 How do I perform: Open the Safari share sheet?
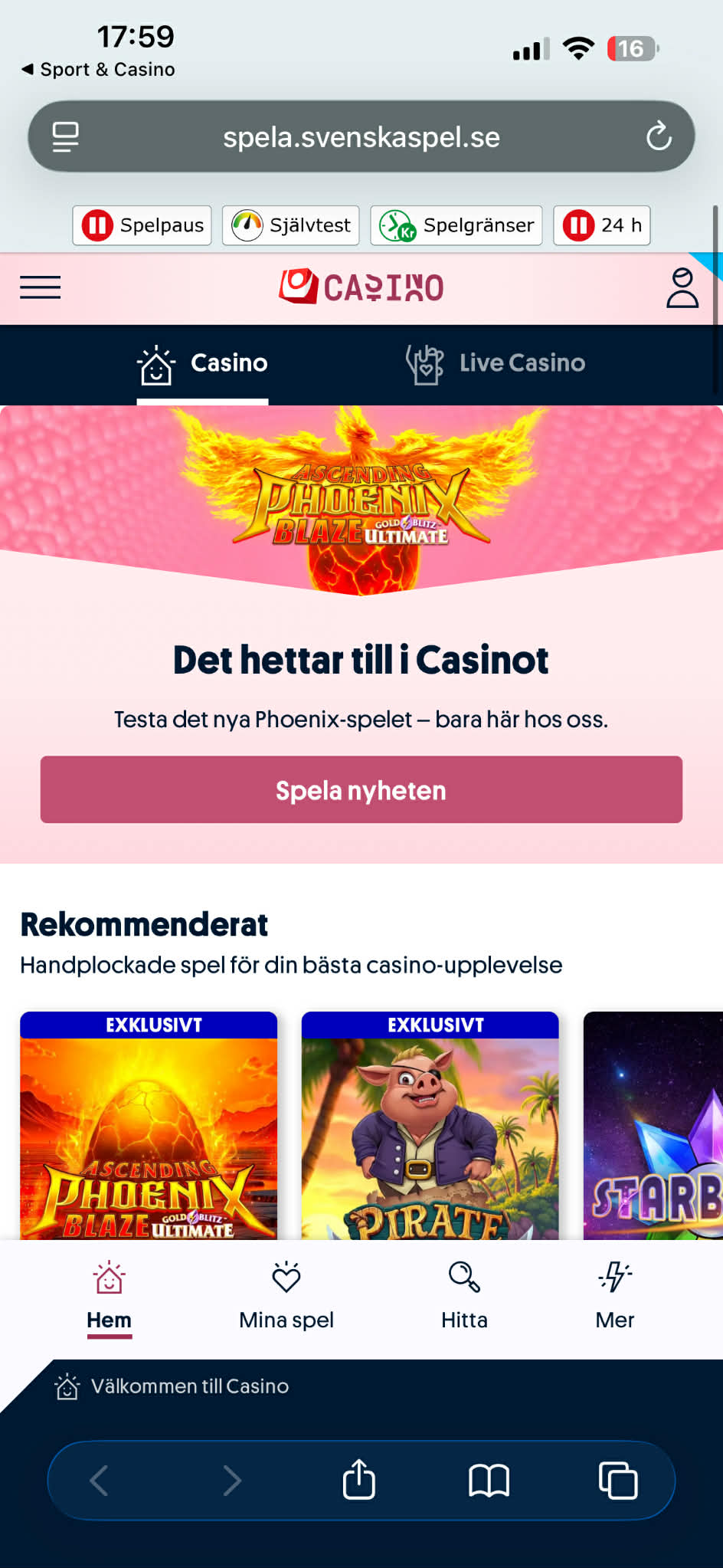pyautogui.click(x=358, y=1480)
